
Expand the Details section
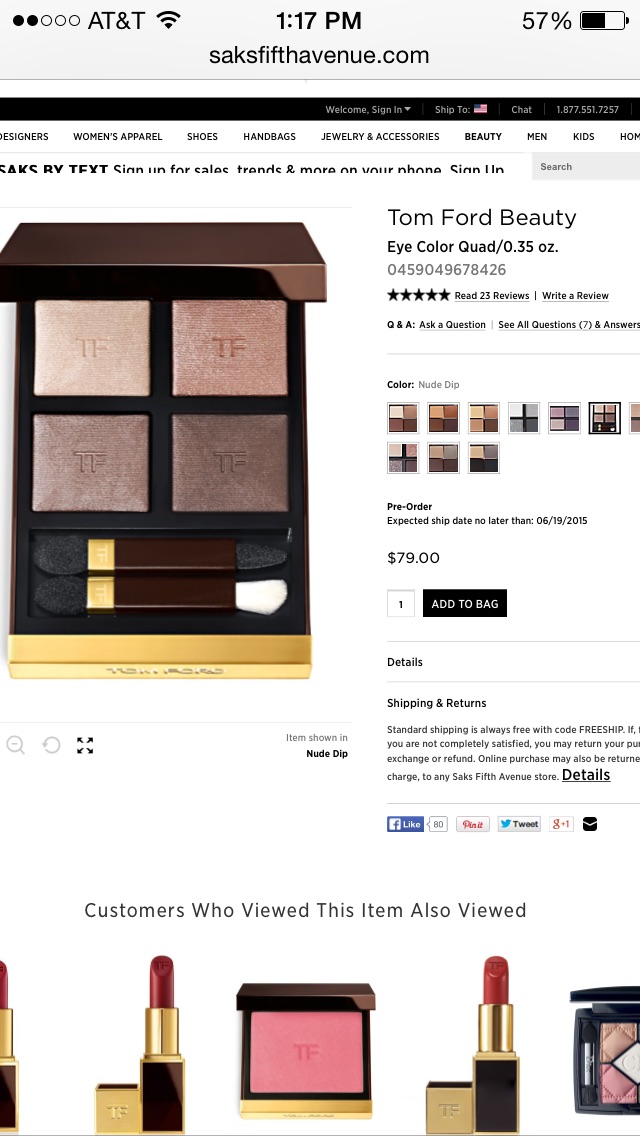pyautogui.click(x=405, y=662)
